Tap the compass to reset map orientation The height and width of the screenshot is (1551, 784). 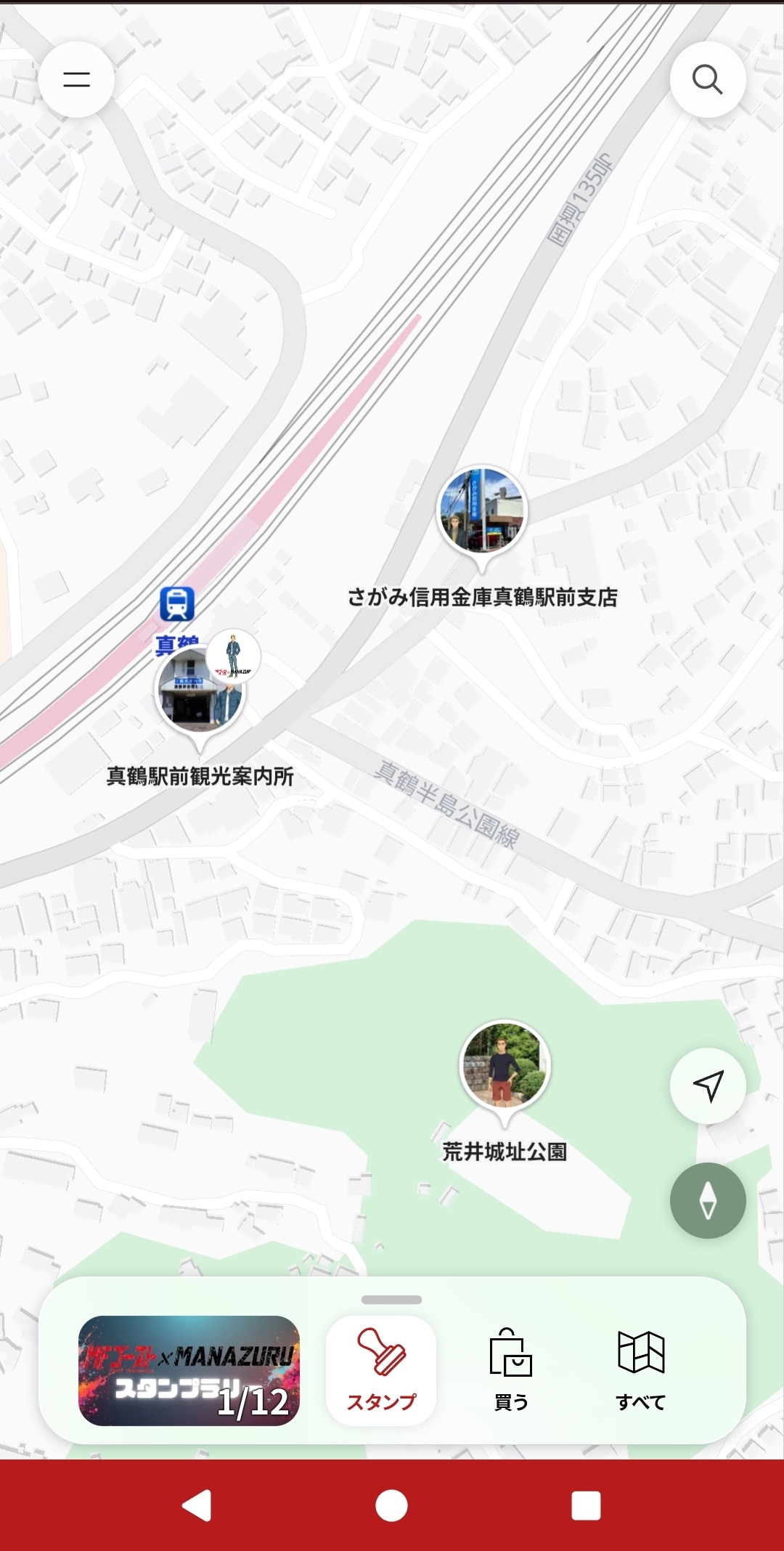[x=708, y=1200]
